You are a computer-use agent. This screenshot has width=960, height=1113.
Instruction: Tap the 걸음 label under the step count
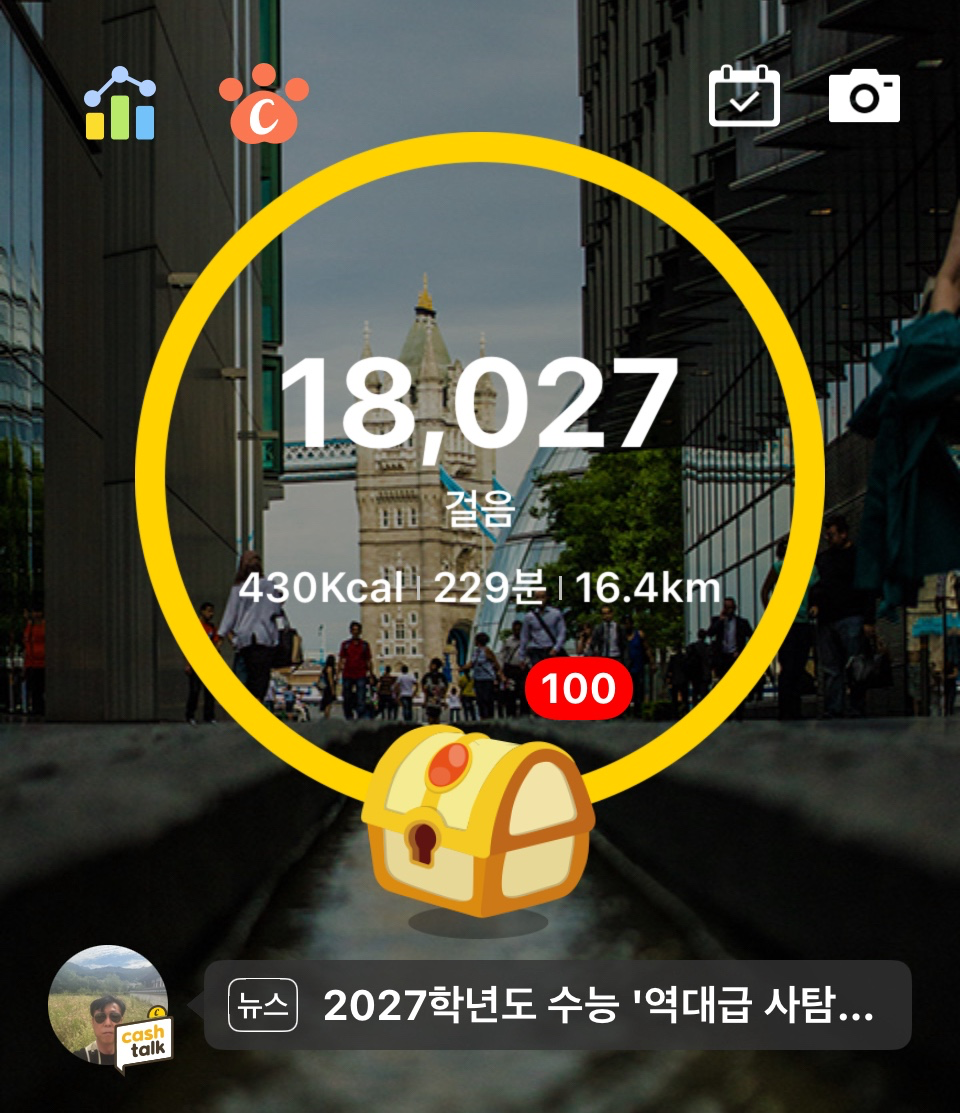pos(478,508)
